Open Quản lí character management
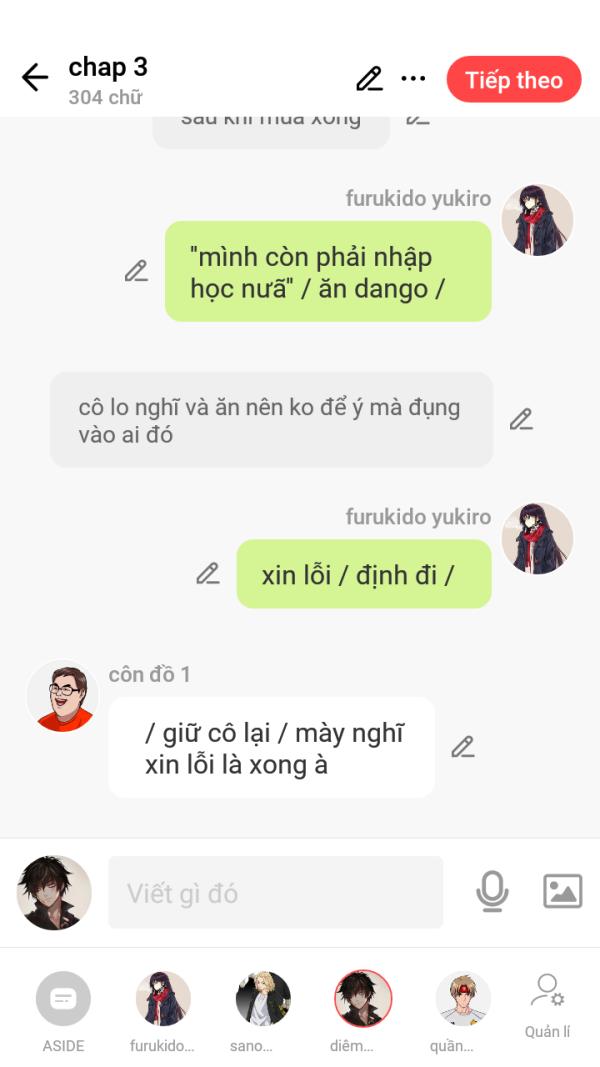This screenshot has width=600, height=1067. pyautogui.click(x=547, y=1003)
